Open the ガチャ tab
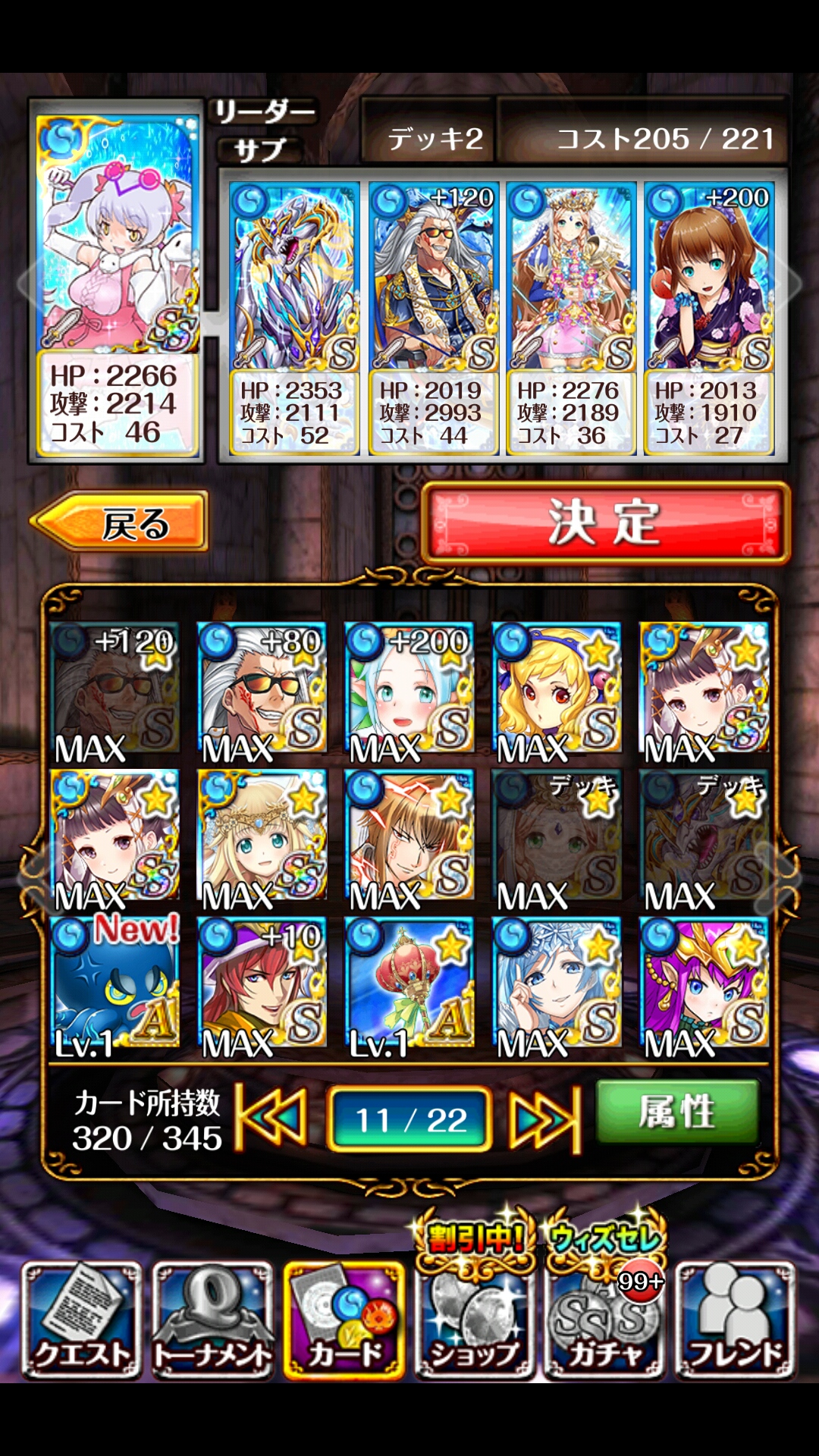Image resolution: width=819 pixels, height=1456 pixels. (605, 1319)
